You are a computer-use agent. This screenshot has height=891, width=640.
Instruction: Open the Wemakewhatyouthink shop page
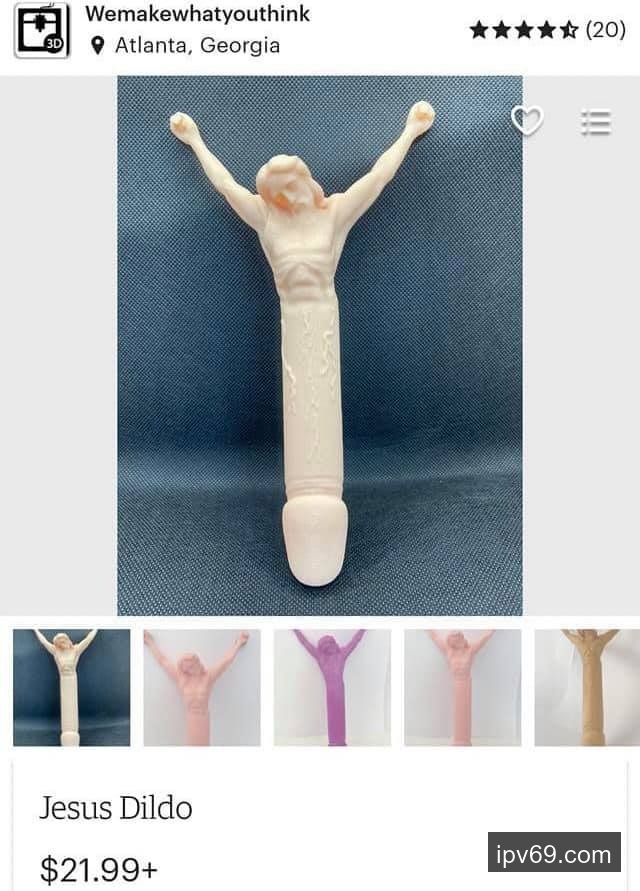click(197, 14)
